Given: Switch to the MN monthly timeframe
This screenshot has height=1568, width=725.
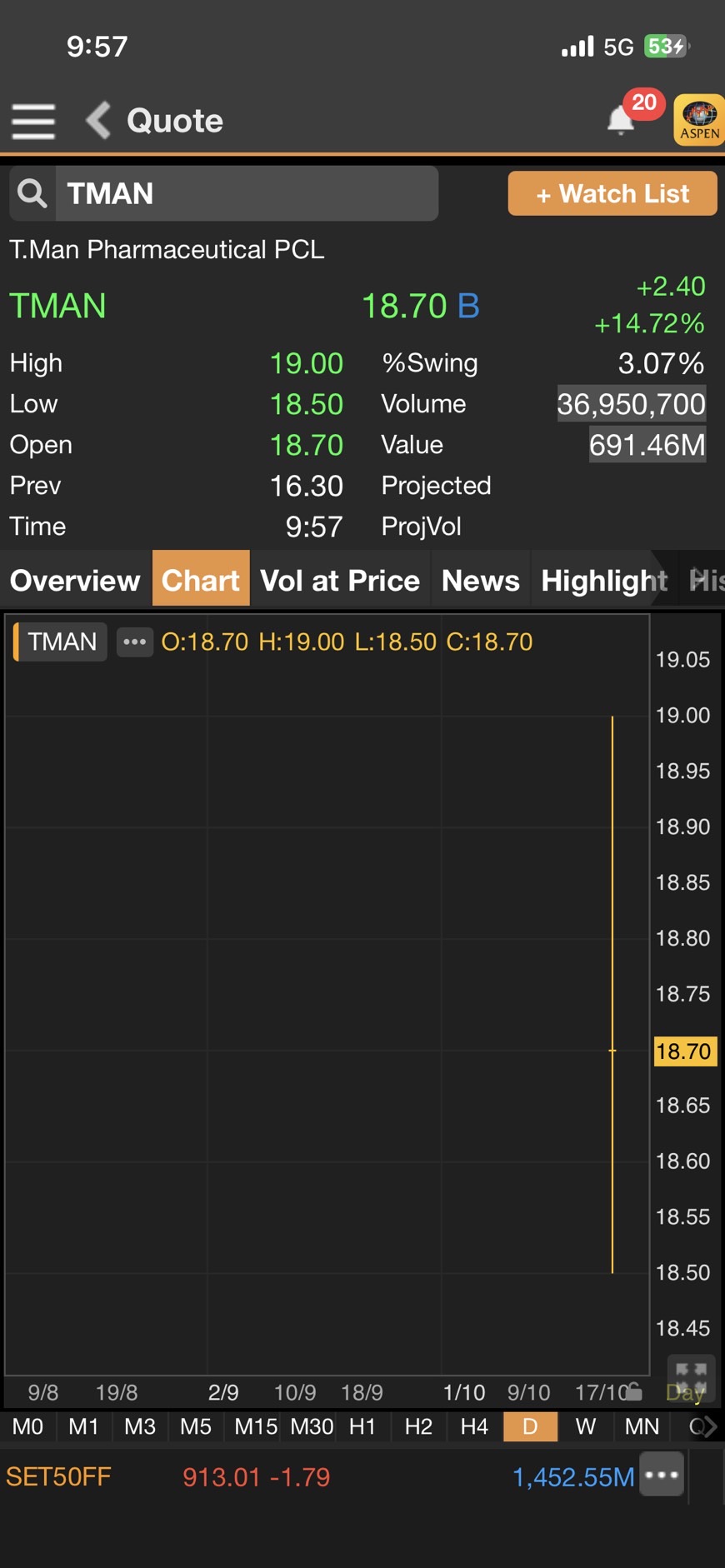Looking at the screenshot, I should (x=641, y=1426).
